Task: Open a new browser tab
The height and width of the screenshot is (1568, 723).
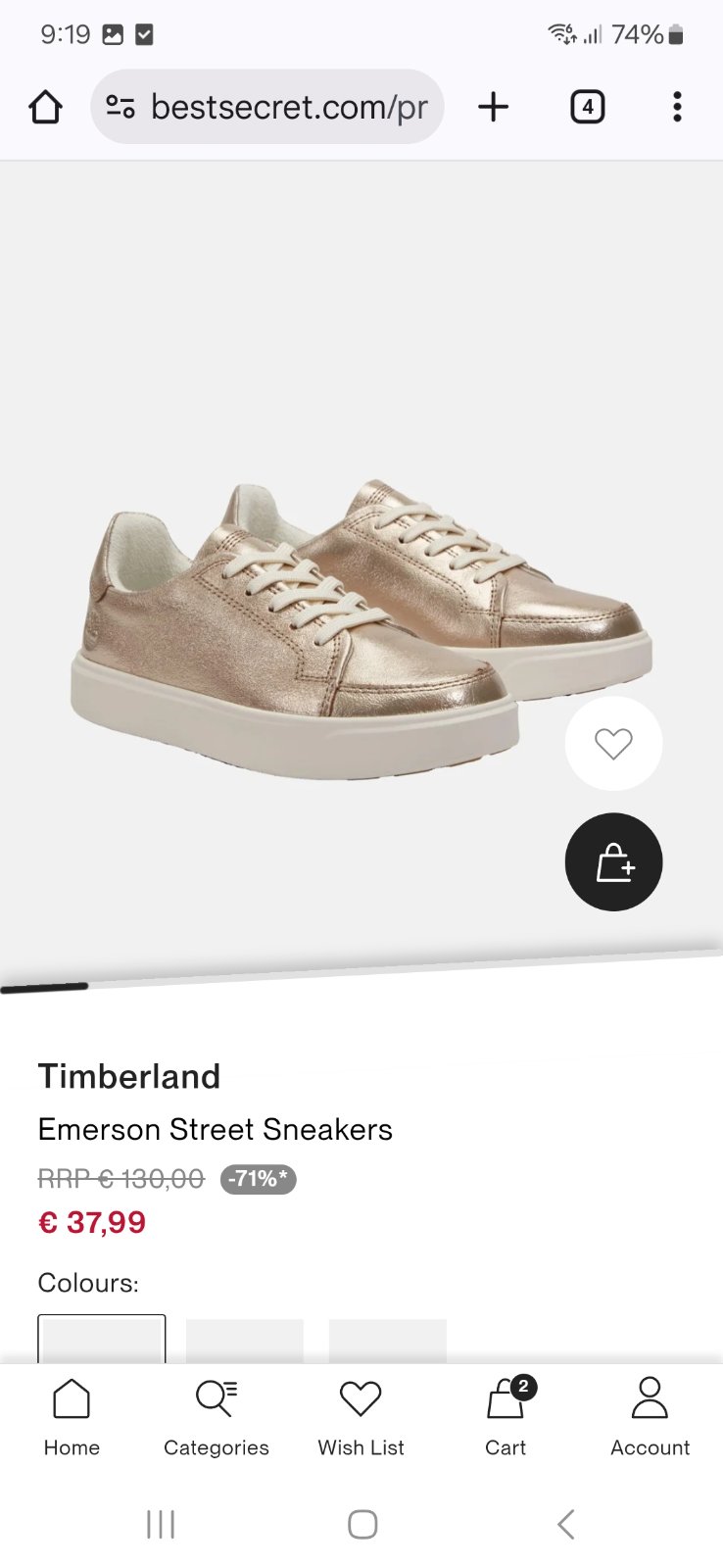Action: pyautogui.click(x=493, y=107)
